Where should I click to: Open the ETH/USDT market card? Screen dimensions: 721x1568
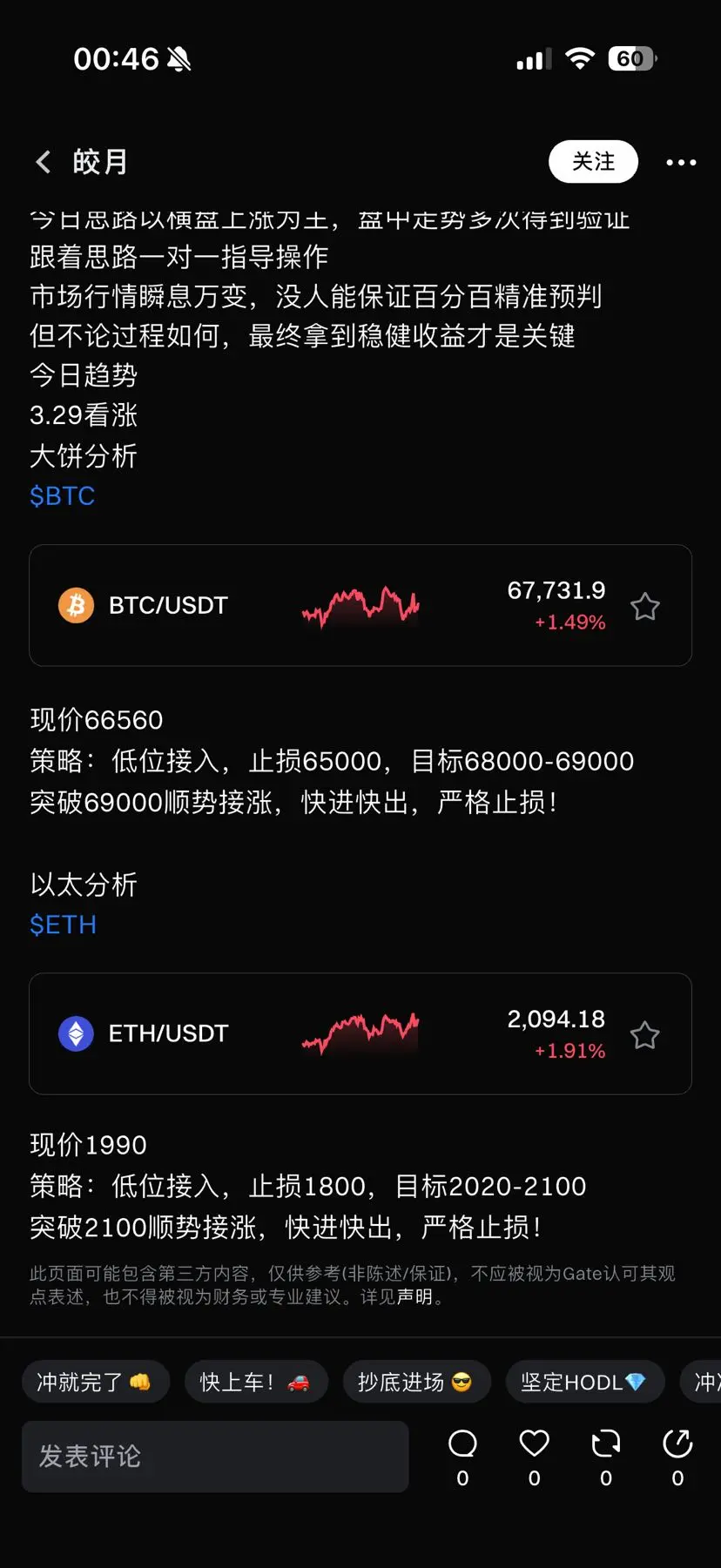[348, 1033]
